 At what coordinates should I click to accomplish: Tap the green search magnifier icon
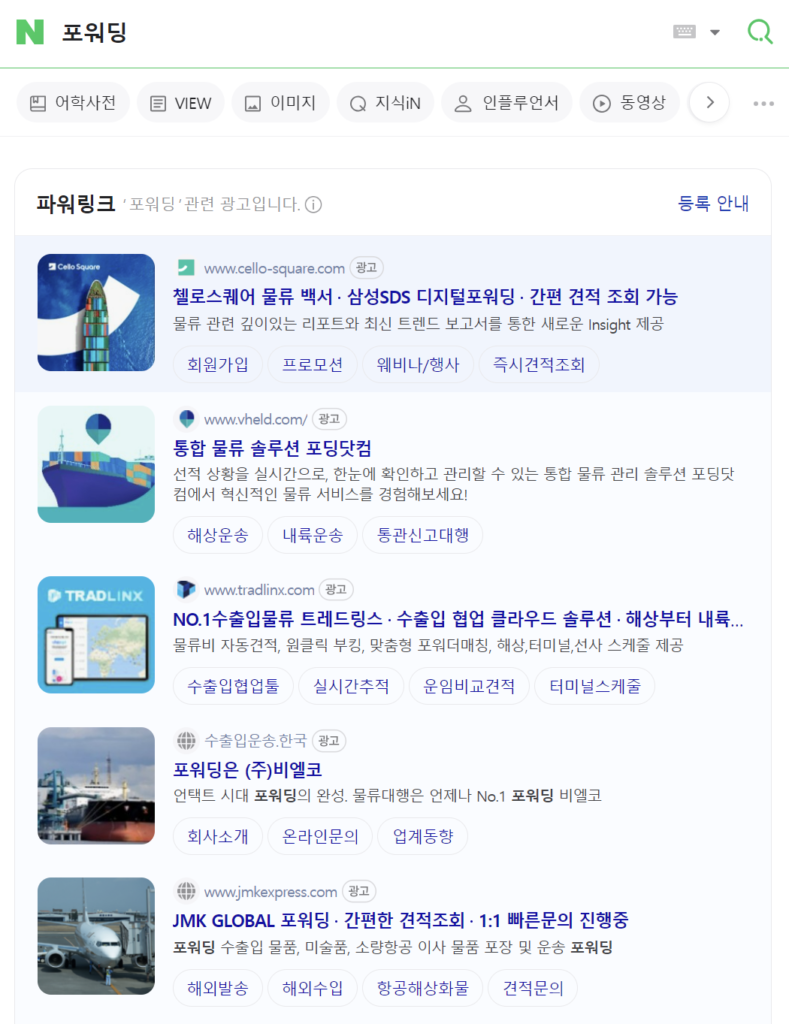click(760, 32)
